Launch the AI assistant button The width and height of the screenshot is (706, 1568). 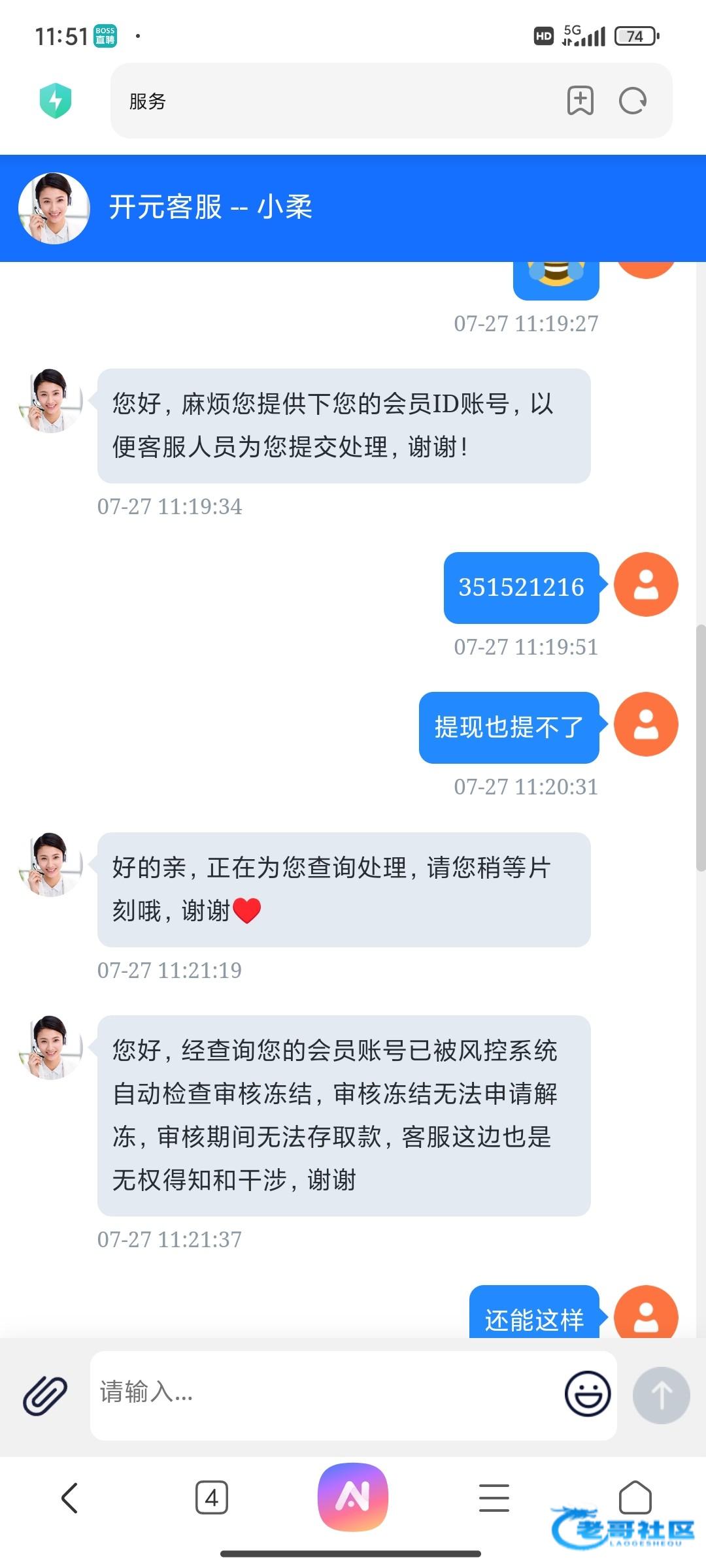(x=353, y=1496)
